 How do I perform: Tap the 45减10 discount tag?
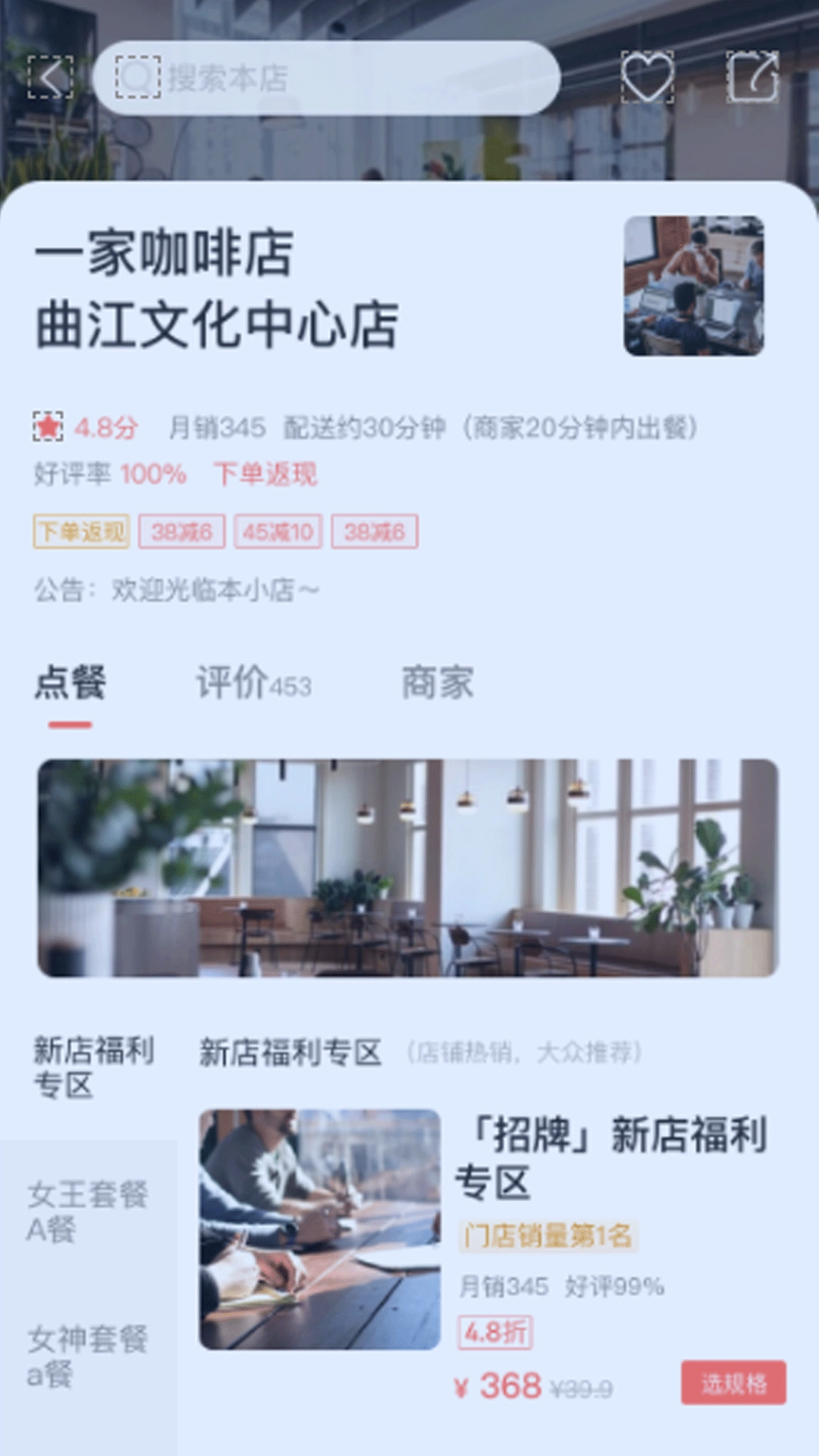click(x=278, y=532)
